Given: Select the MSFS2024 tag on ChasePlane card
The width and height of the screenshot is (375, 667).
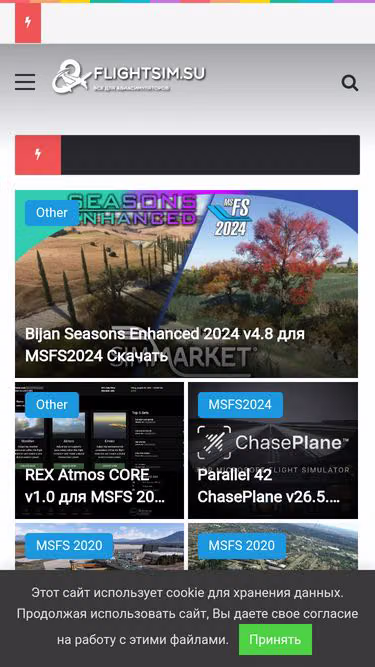Looking at the screenshot, I should pyautogui.click(x=240, y=405).
